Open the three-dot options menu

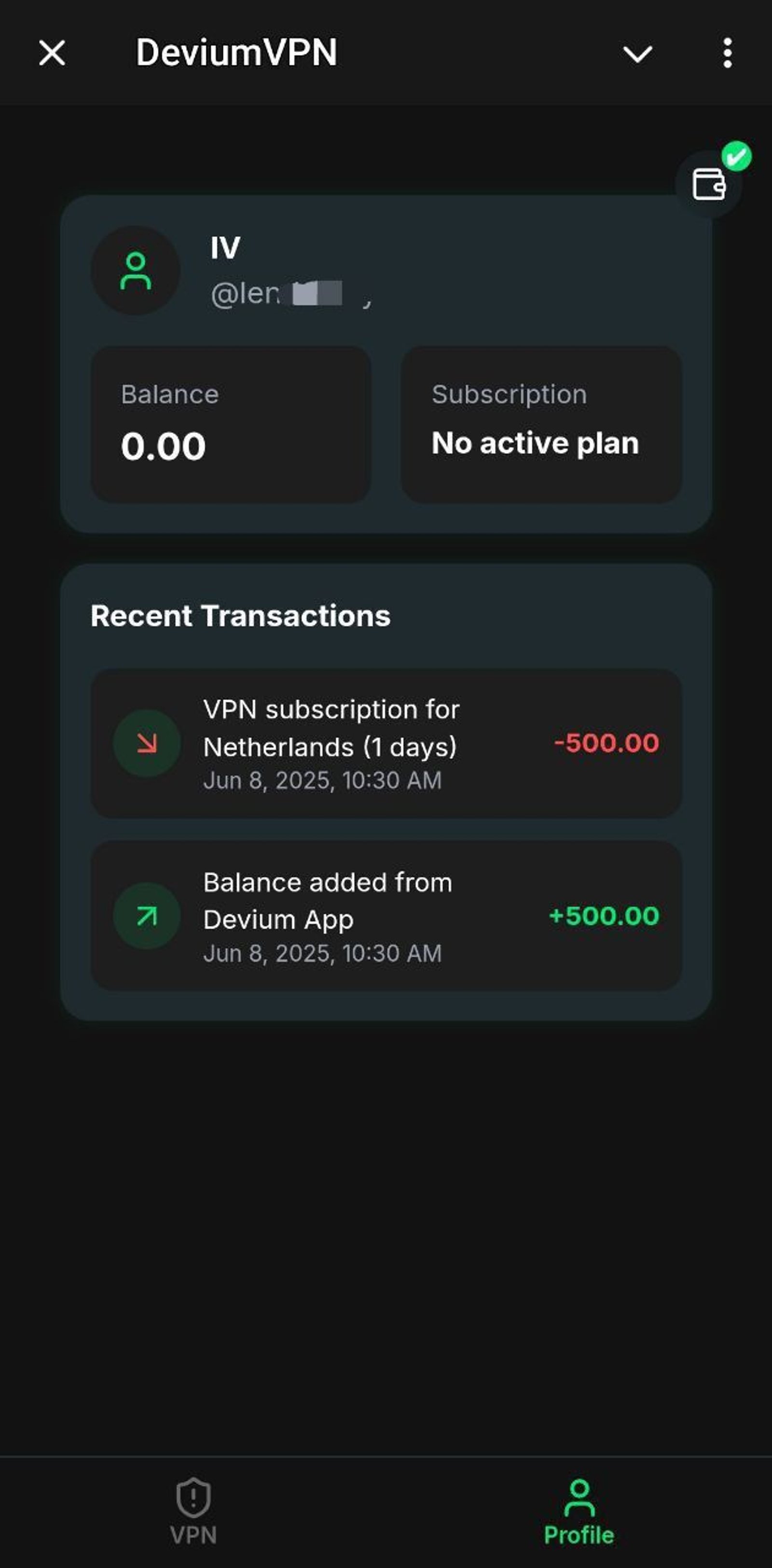[x=728, y=54]
